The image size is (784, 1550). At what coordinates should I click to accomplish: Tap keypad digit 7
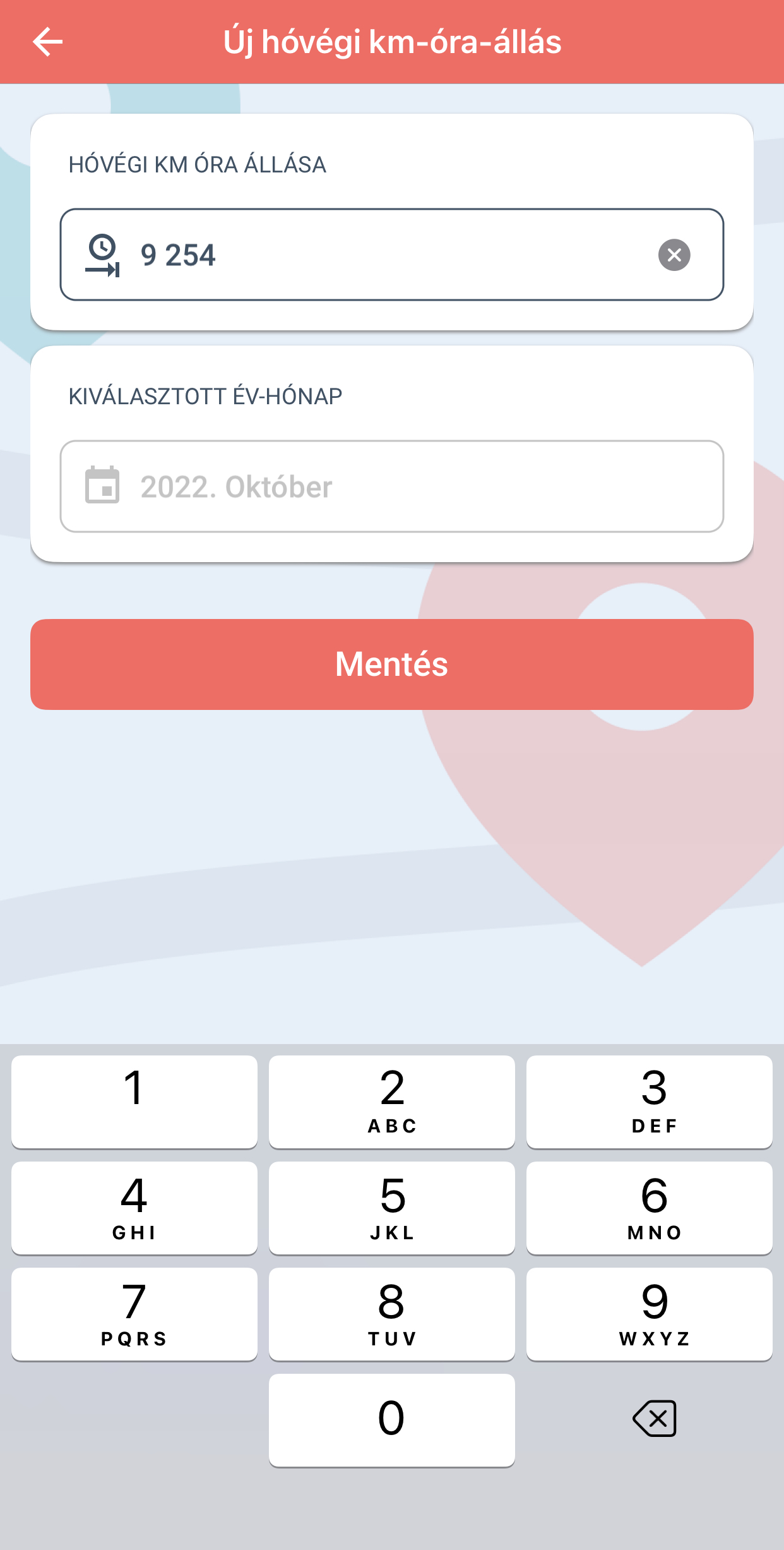(x=134, y=1314)
